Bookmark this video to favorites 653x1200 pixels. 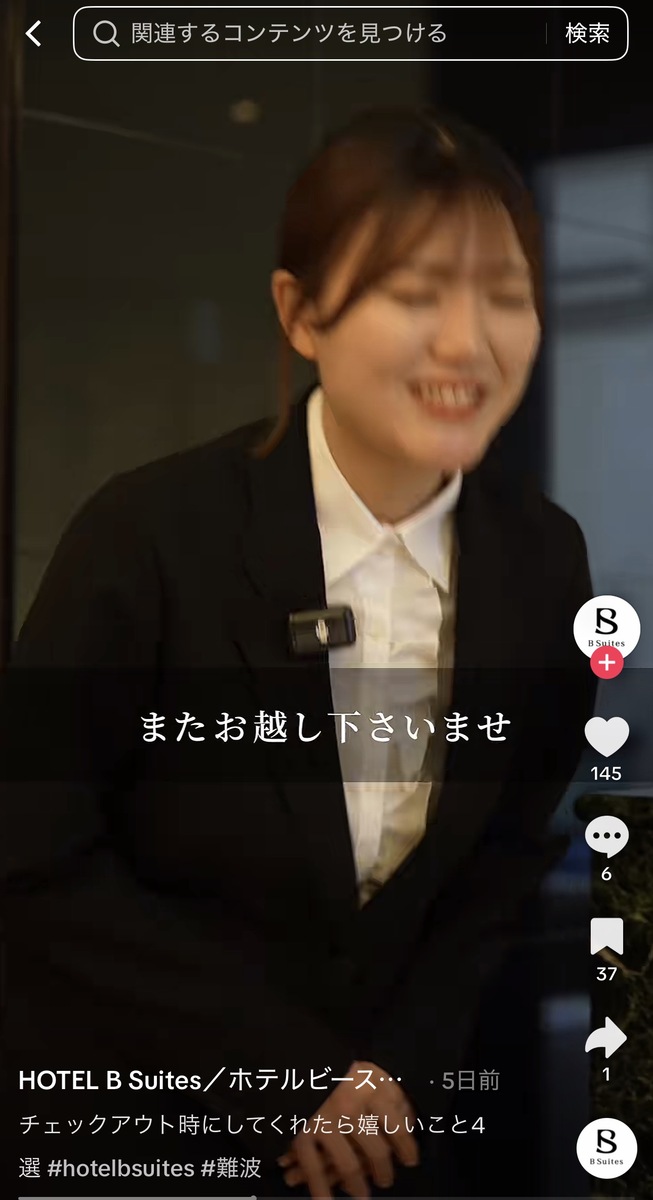click(606, 937)
